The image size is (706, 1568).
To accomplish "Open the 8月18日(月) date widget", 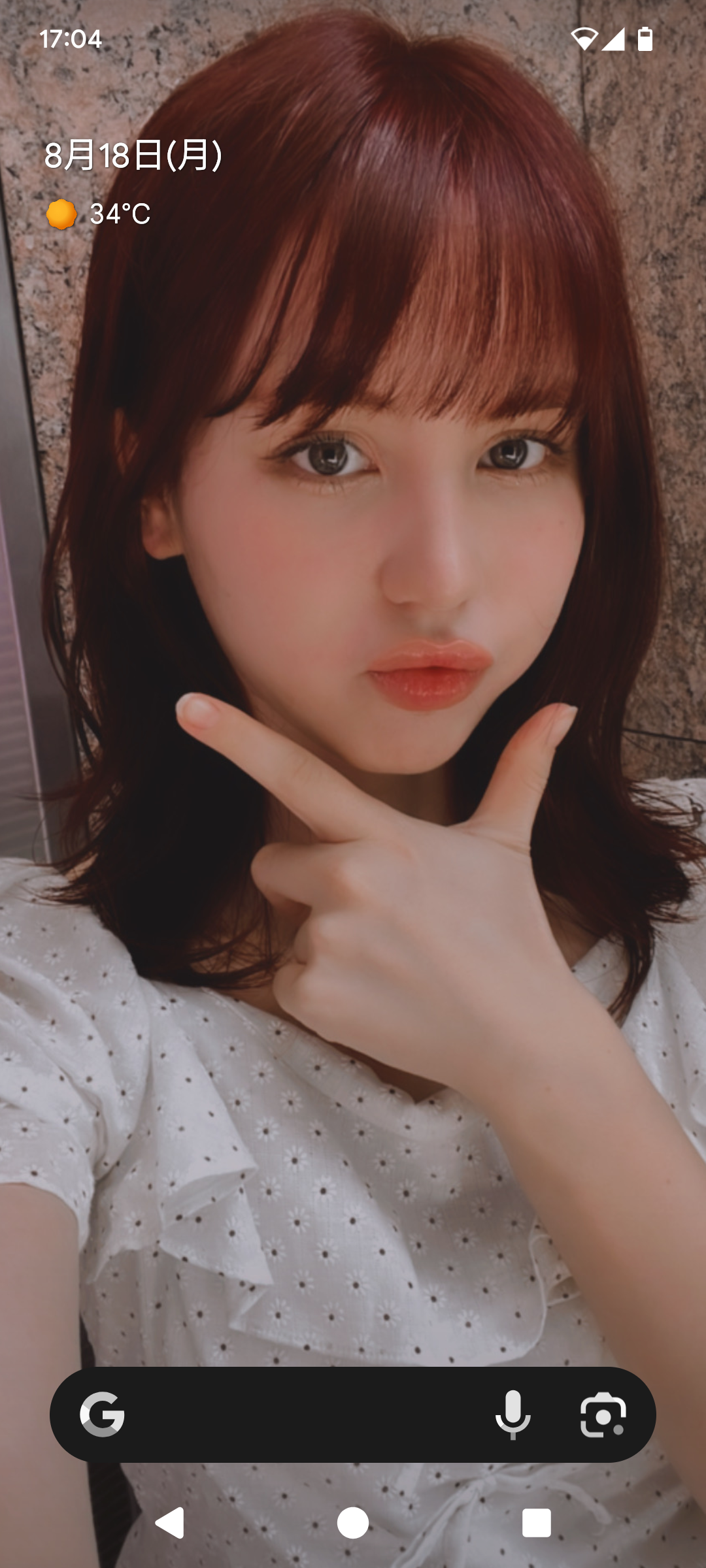I will 133,155.
